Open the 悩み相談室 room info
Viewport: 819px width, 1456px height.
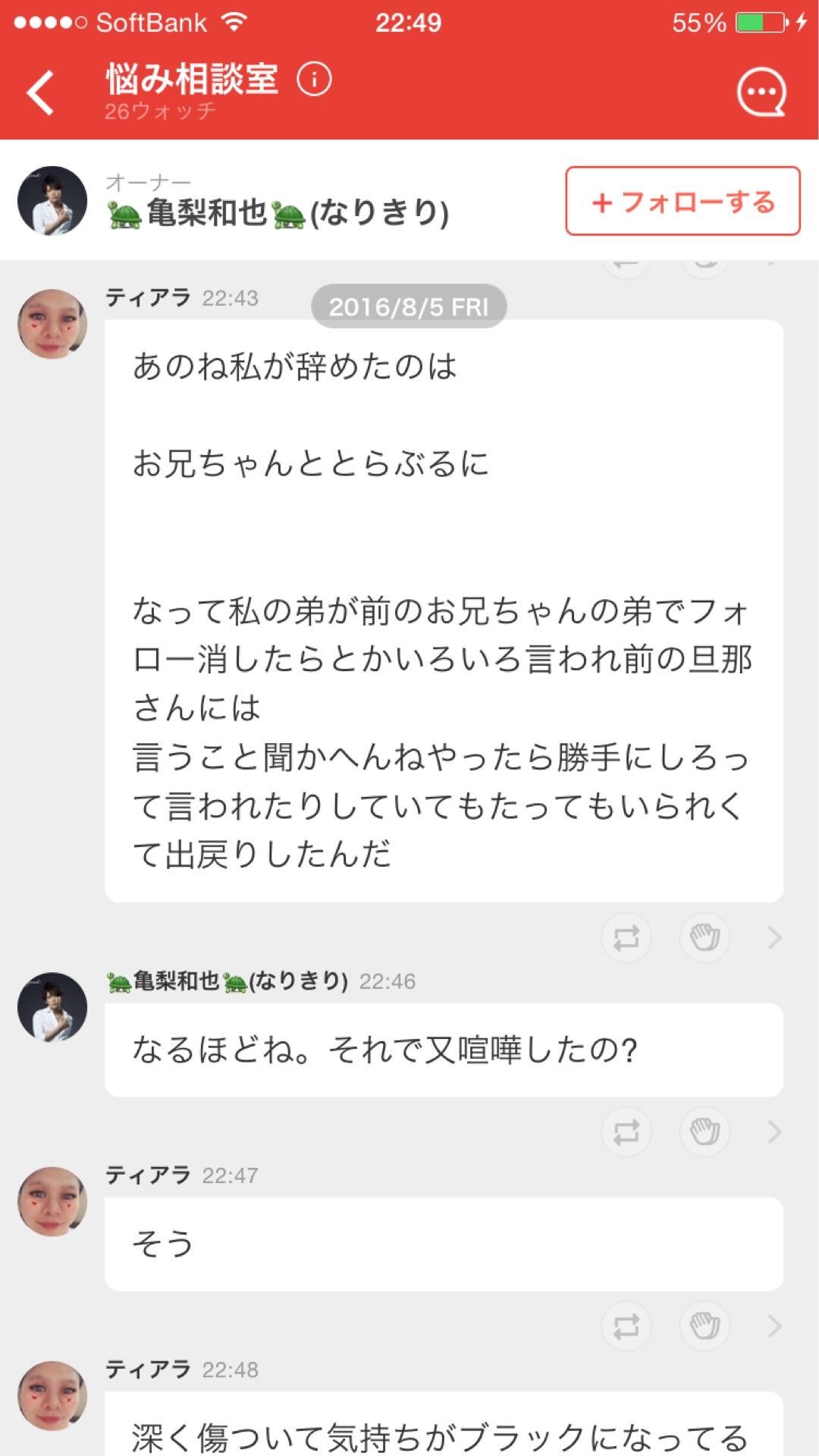click(x=314, y=78)
